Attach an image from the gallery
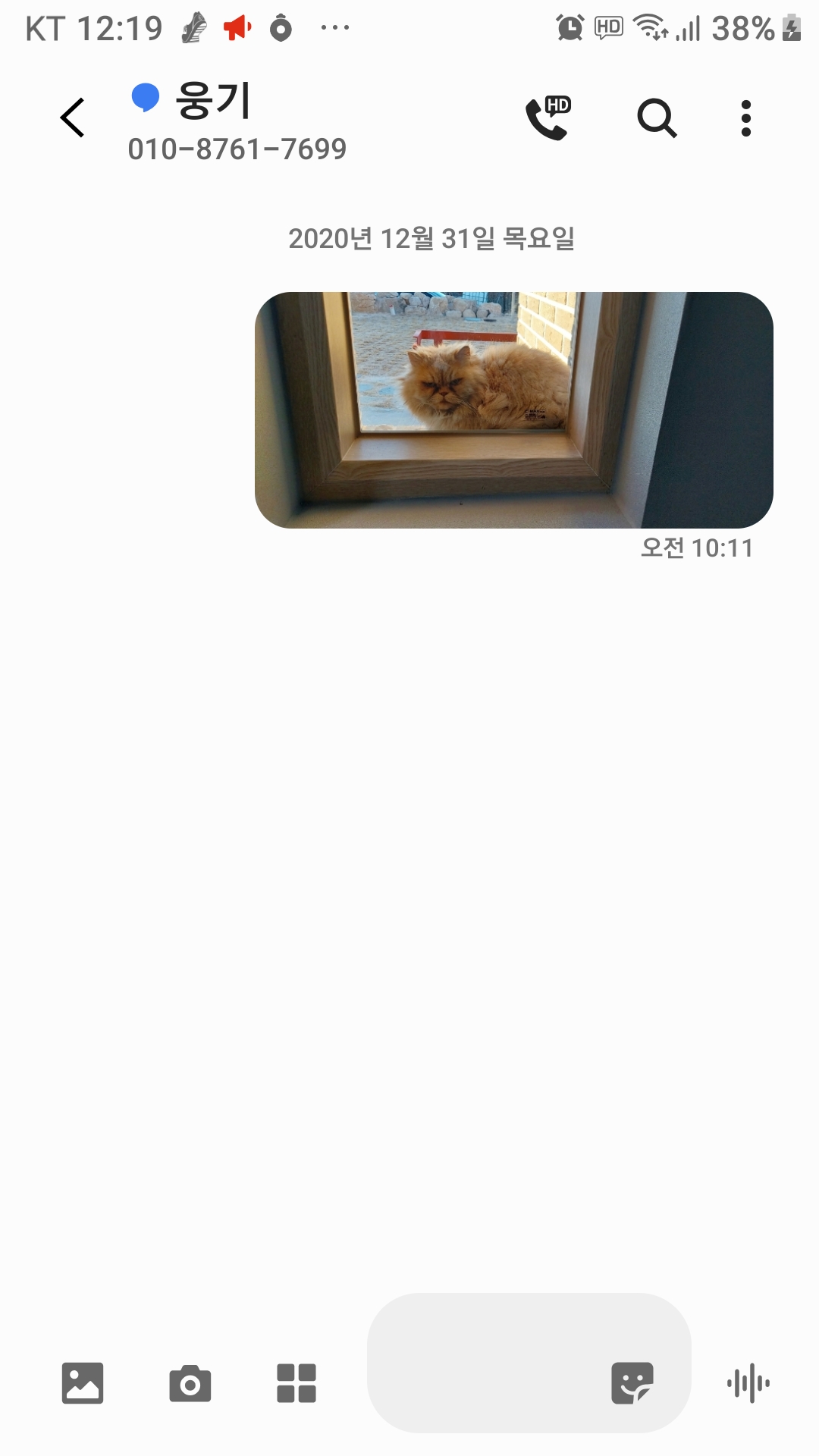Image resolution: width=819 pixels, height=1456 pixels. tap(82, 1383)
